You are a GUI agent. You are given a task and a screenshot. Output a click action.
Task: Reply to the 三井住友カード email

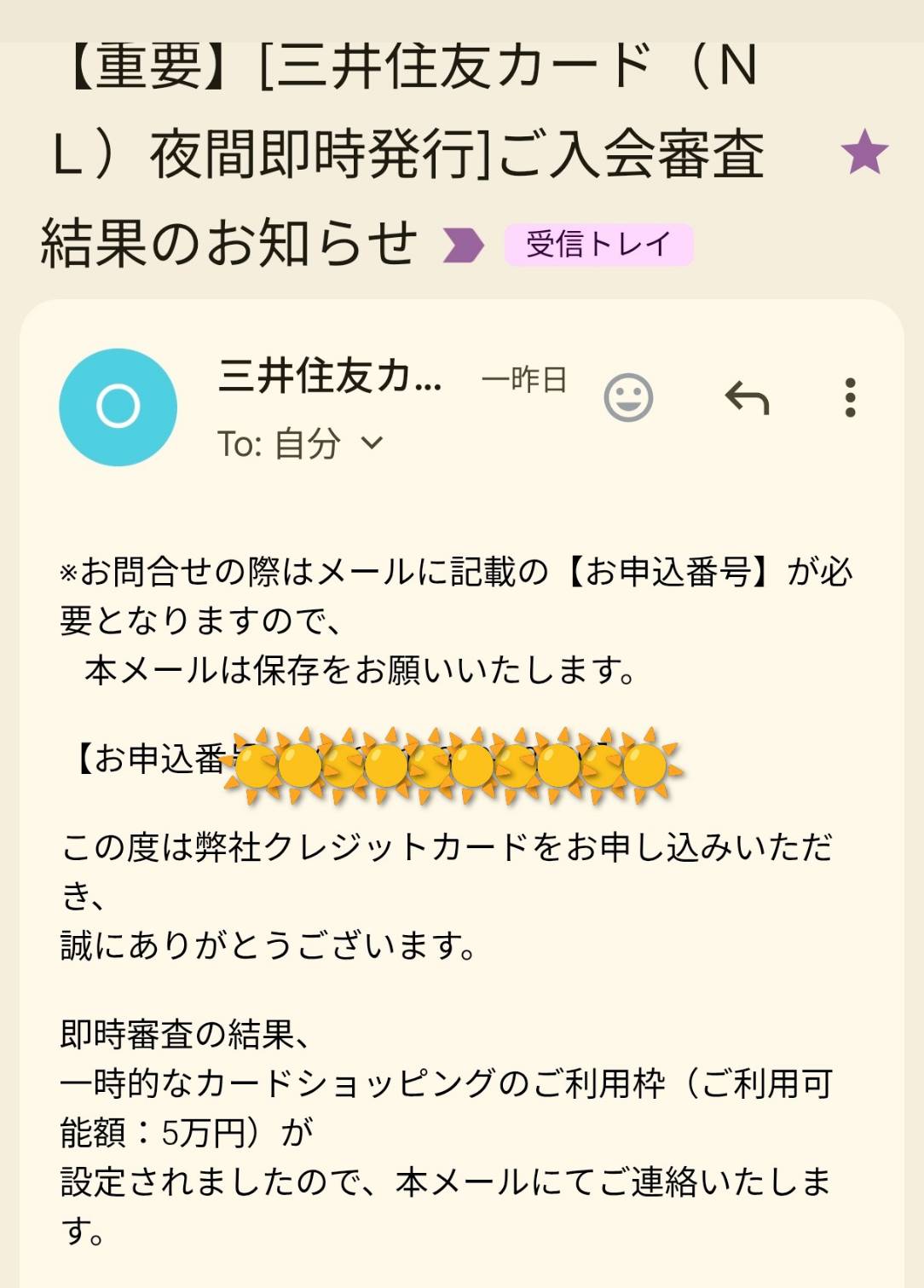tap(747, 397)
